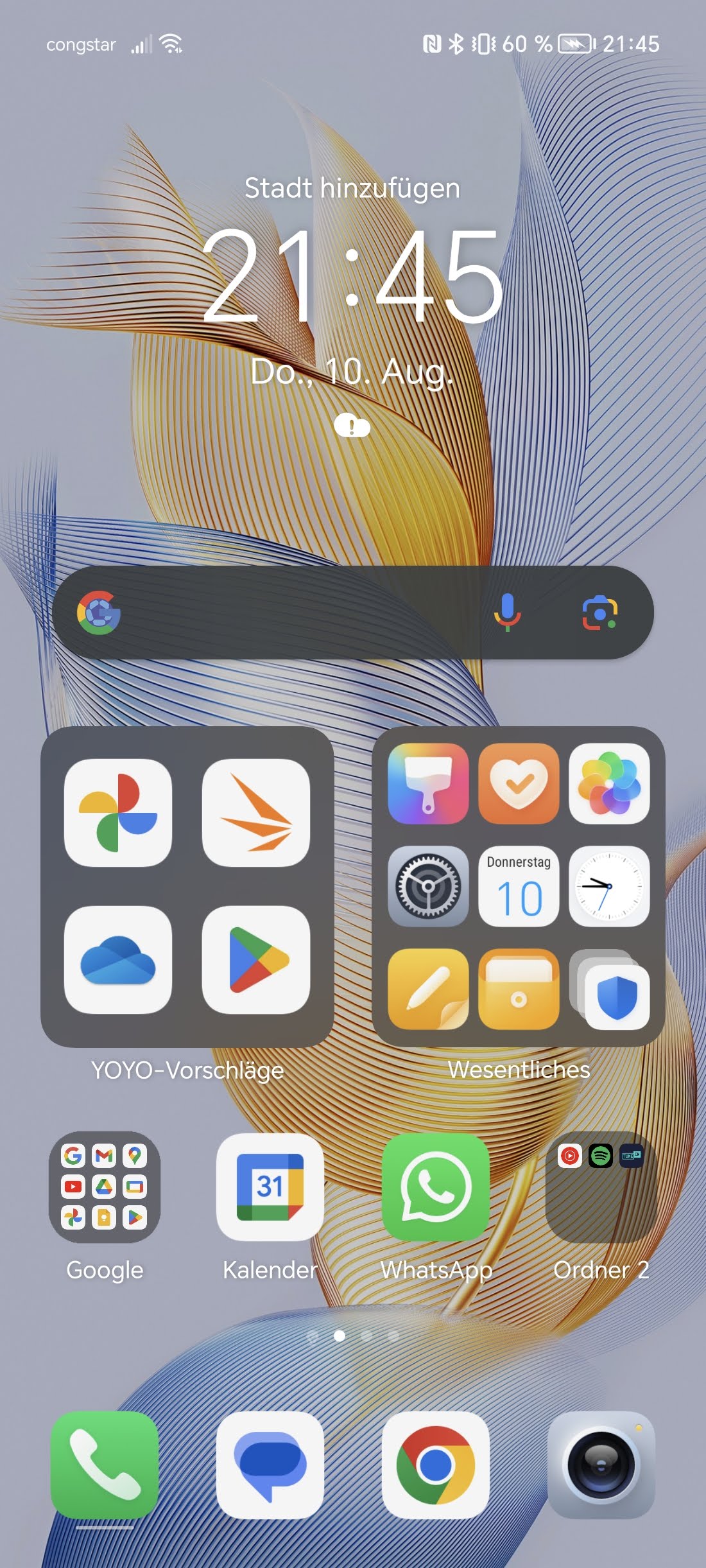Open the Ordner 2 folder
The image size is (706, 1568).
(601, 1187)
